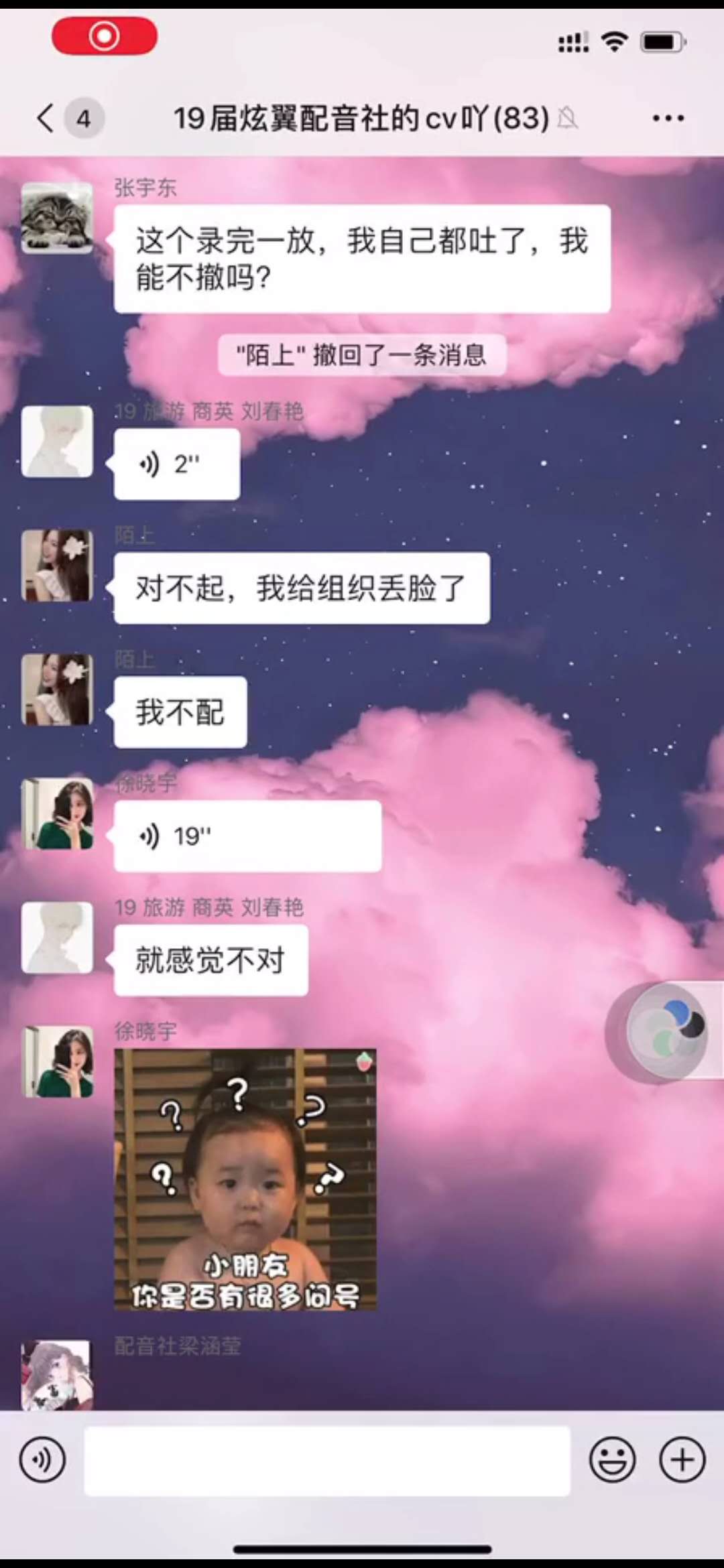Open the plus attachment menu
The height and width of the screenshot is (1568, 724).
(682, 1459)
